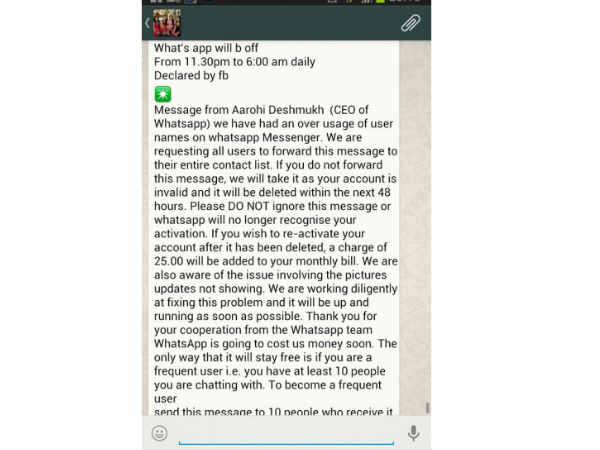The width and height of the screenshot is (600, 450).
Task: Record a voice message with the microphone
Action: point(413,433)
